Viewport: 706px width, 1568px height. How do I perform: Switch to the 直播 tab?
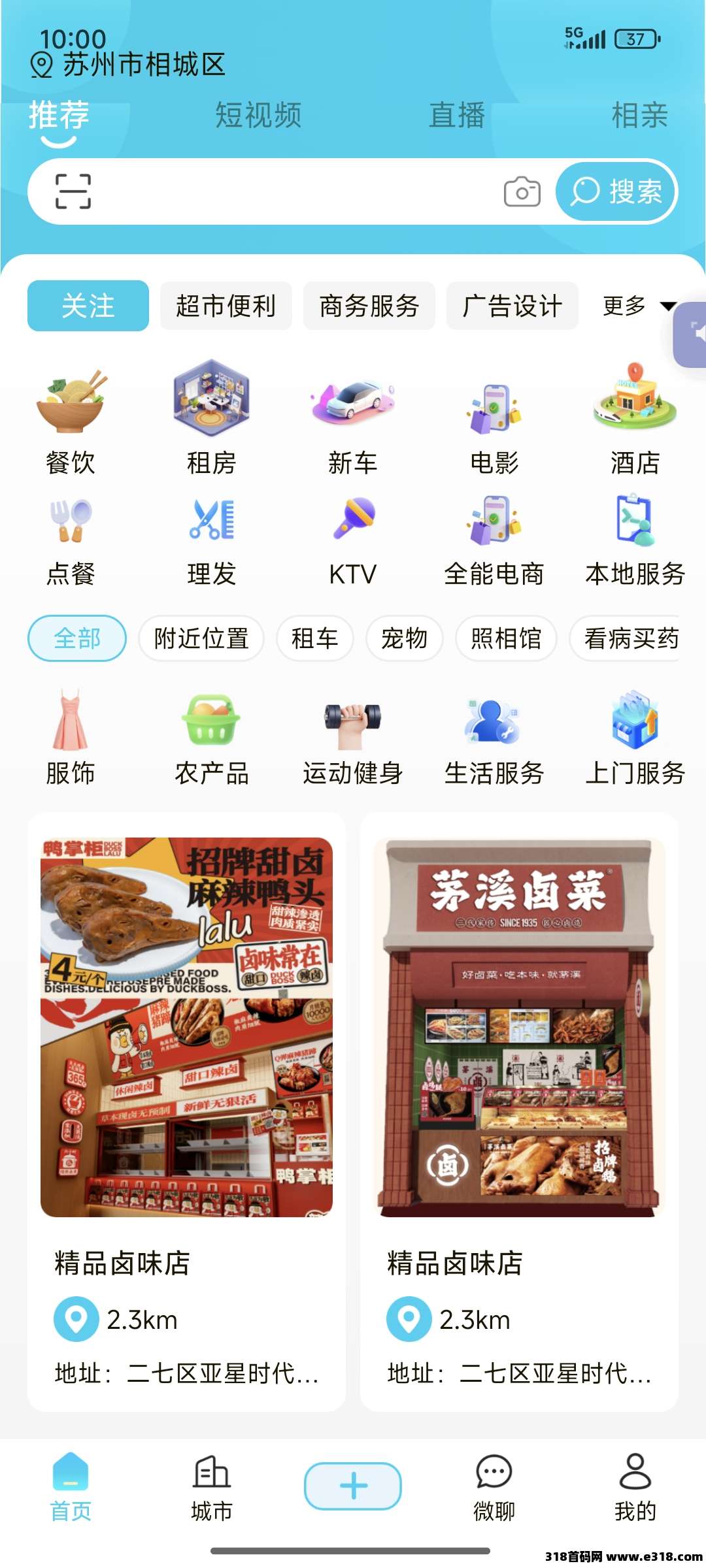[x=457, y=116]
